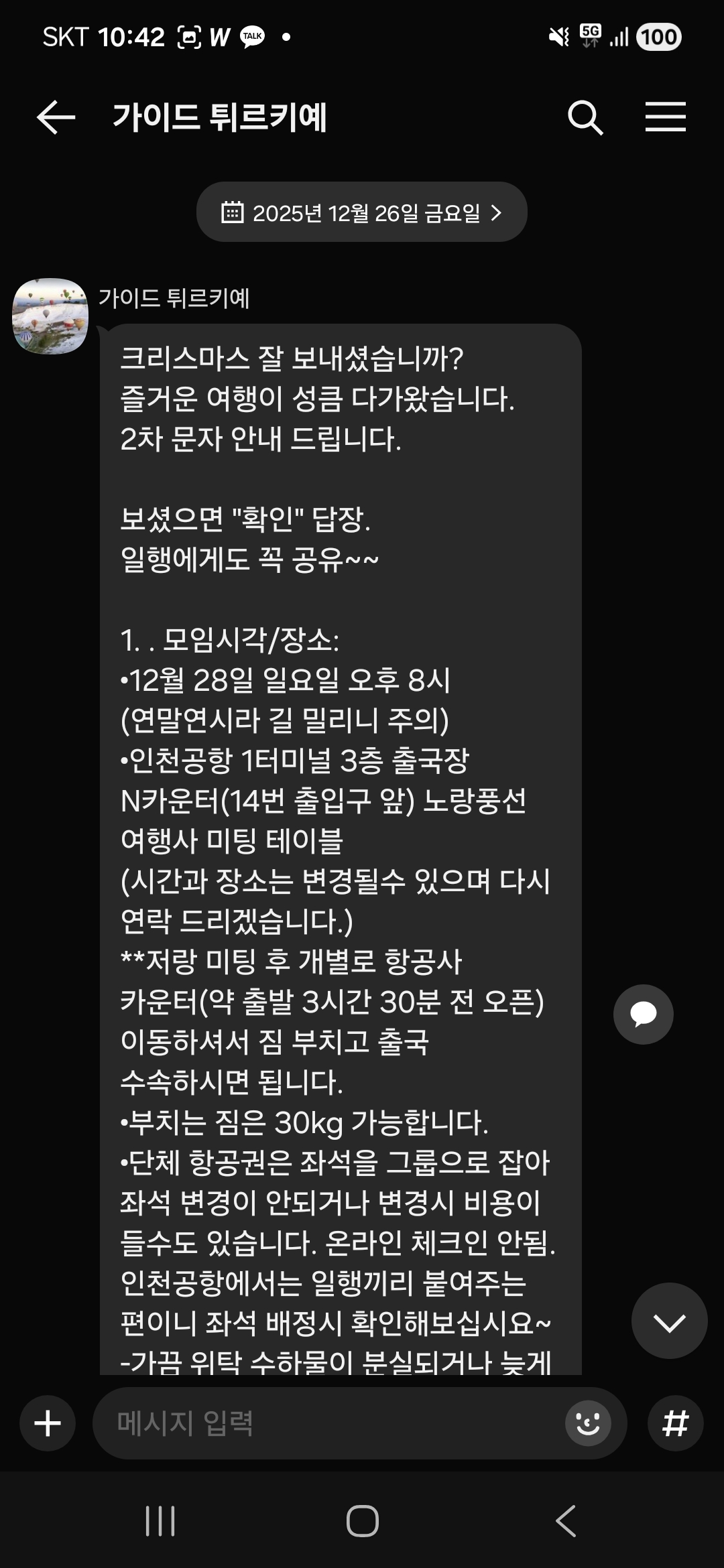Search within this chat room
724x1568 pixels.
[585, 118]
